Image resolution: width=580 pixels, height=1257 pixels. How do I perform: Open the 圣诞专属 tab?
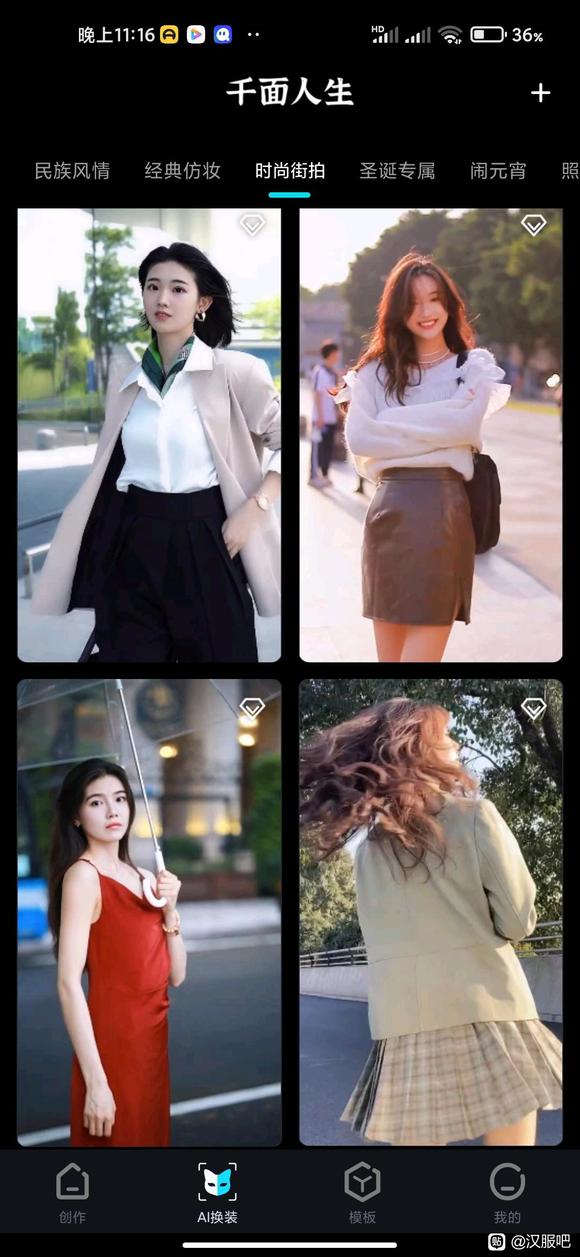(397, 171)
